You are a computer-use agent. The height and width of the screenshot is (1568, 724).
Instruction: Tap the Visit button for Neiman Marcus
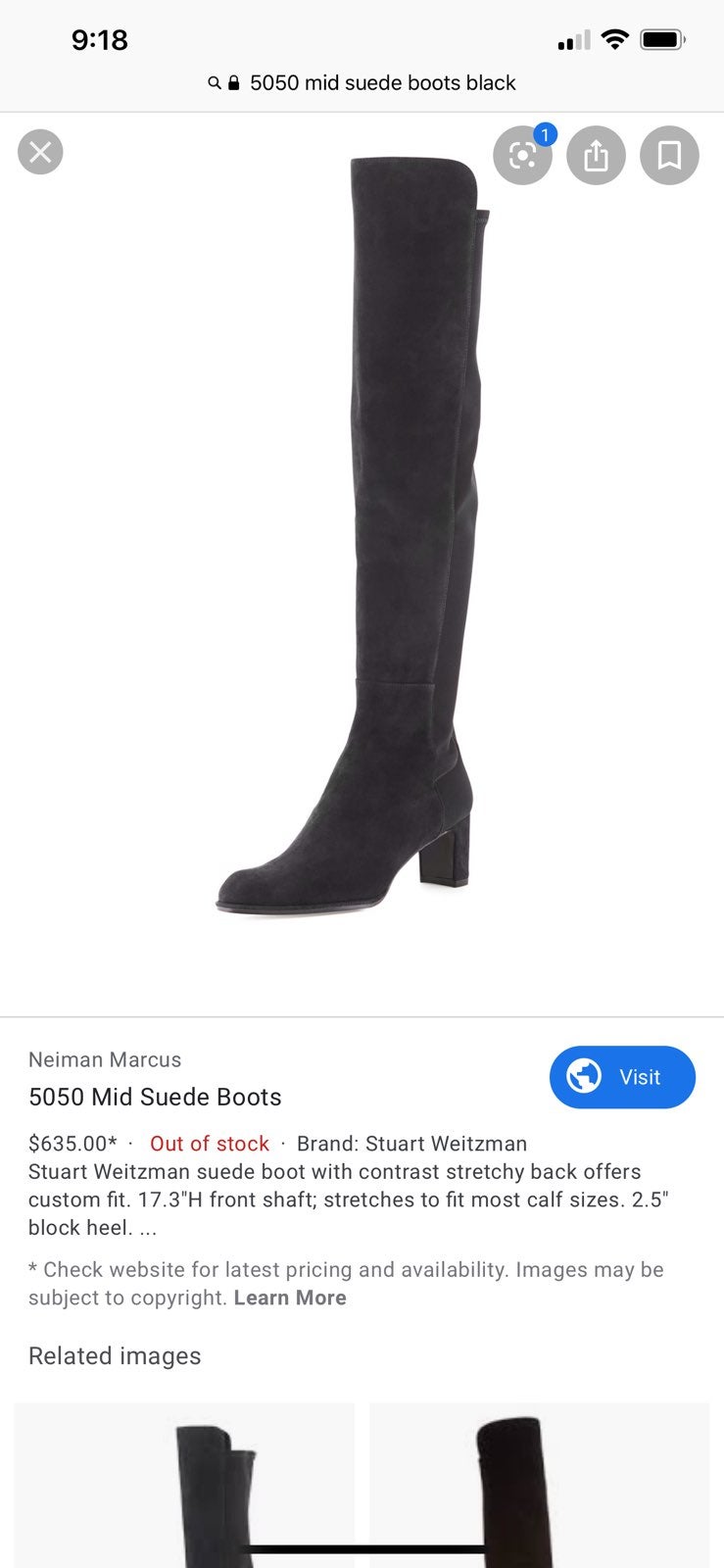[622, 1077]
